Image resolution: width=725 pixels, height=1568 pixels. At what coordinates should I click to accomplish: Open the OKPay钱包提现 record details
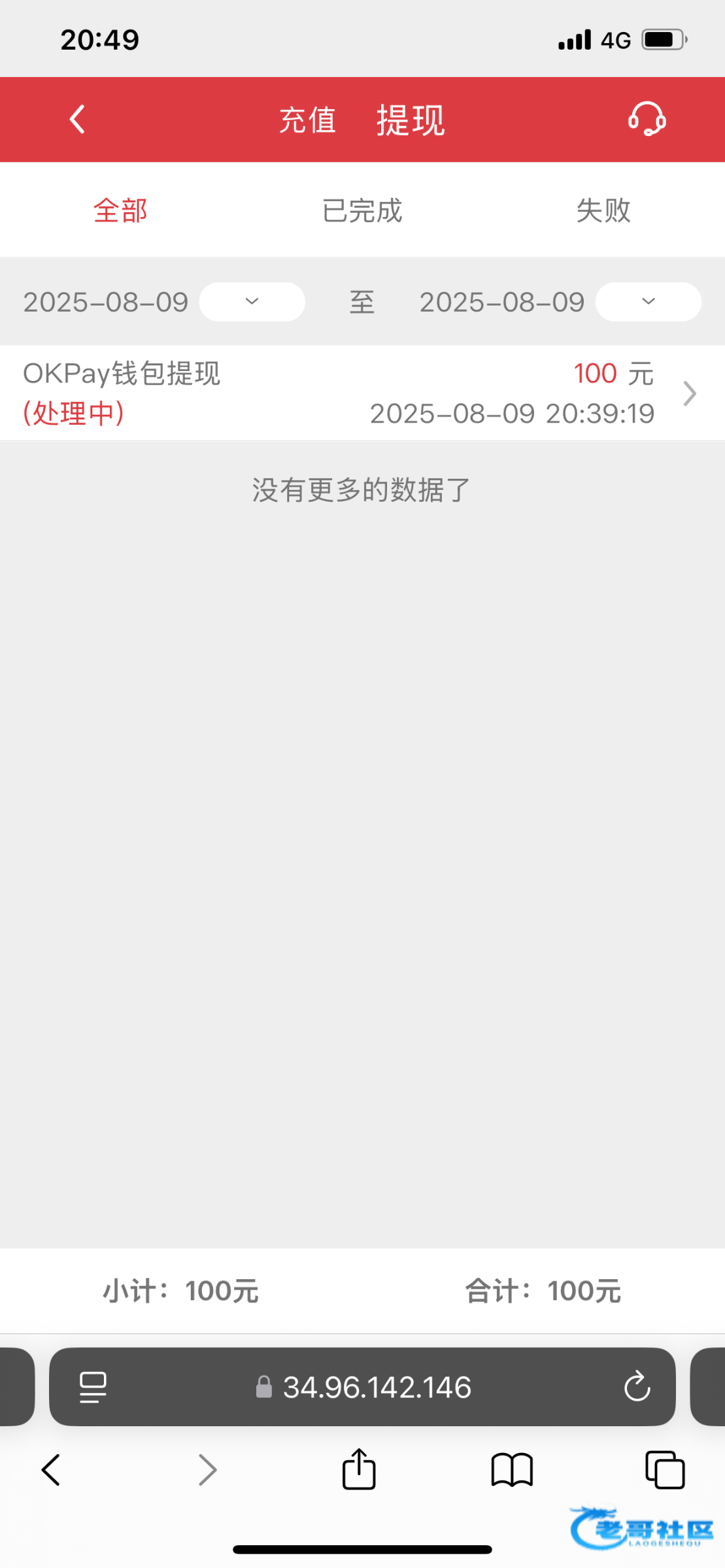[362, 393]
